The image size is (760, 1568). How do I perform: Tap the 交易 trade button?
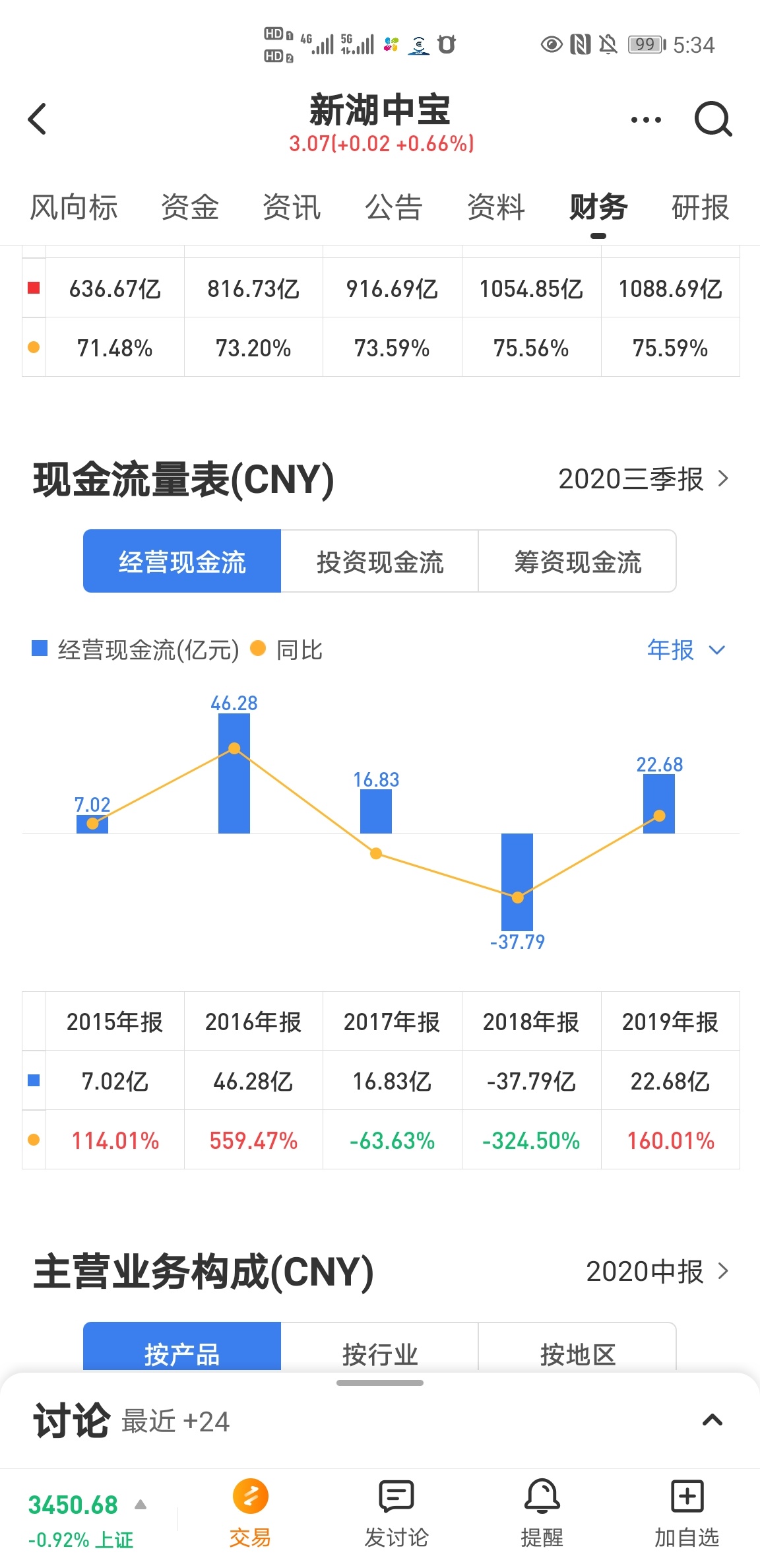250,1513
